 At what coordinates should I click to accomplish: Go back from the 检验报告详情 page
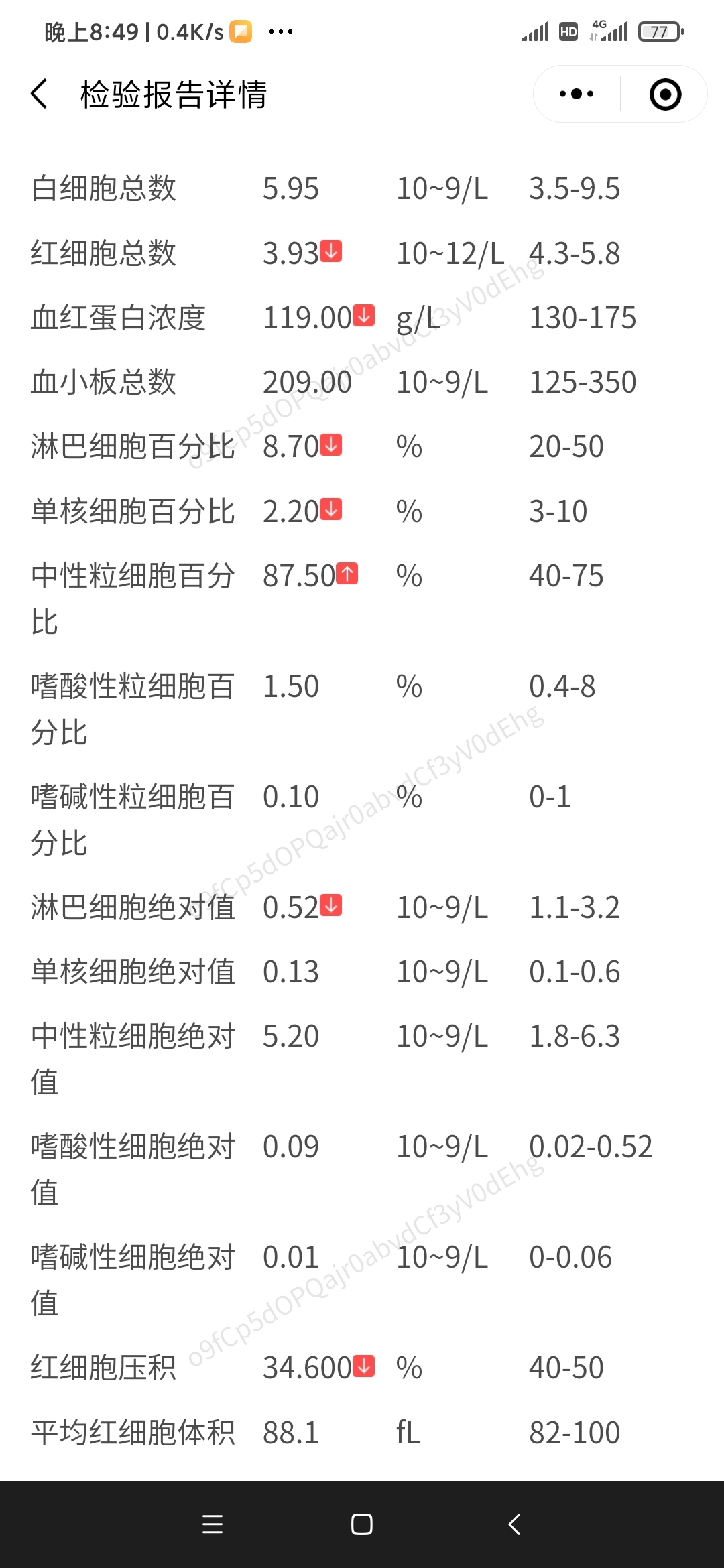click(x=40, y=94)
